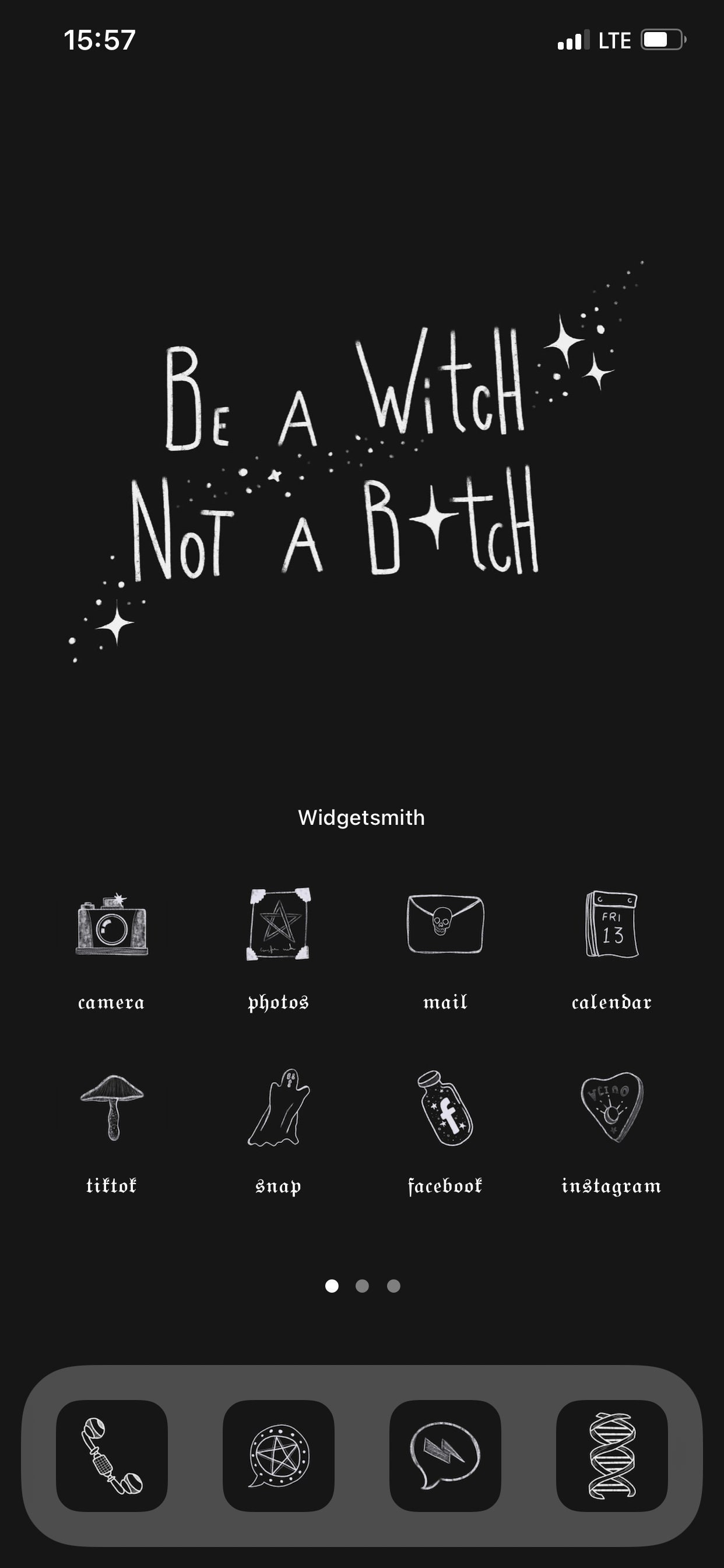Screen dimensions: 724x1568
Task: Open the mail app
Action: click(445, 925)
